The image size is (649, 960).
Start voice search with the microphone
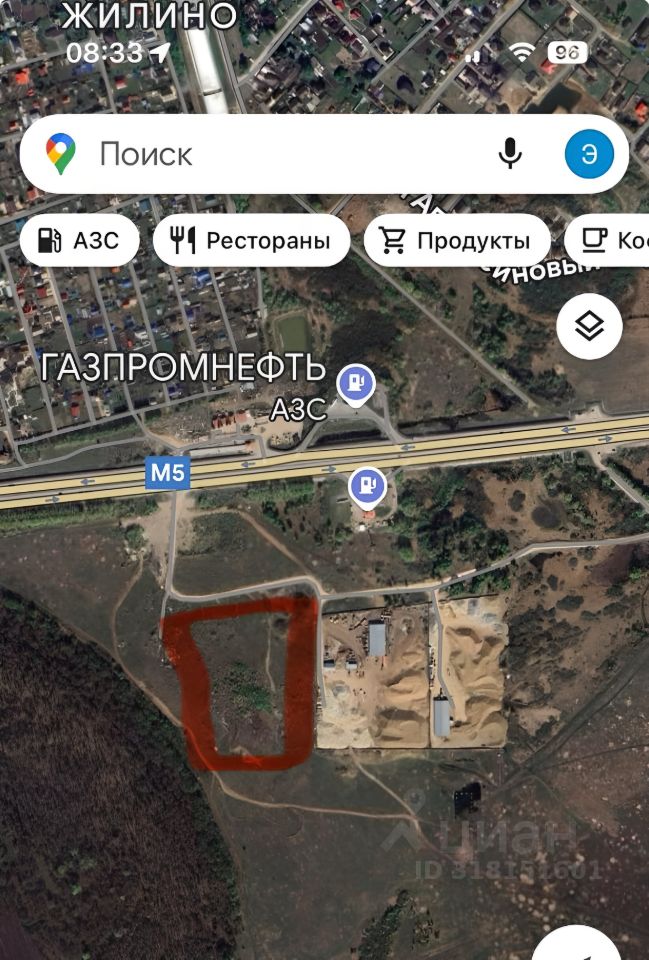click(510, 154)
